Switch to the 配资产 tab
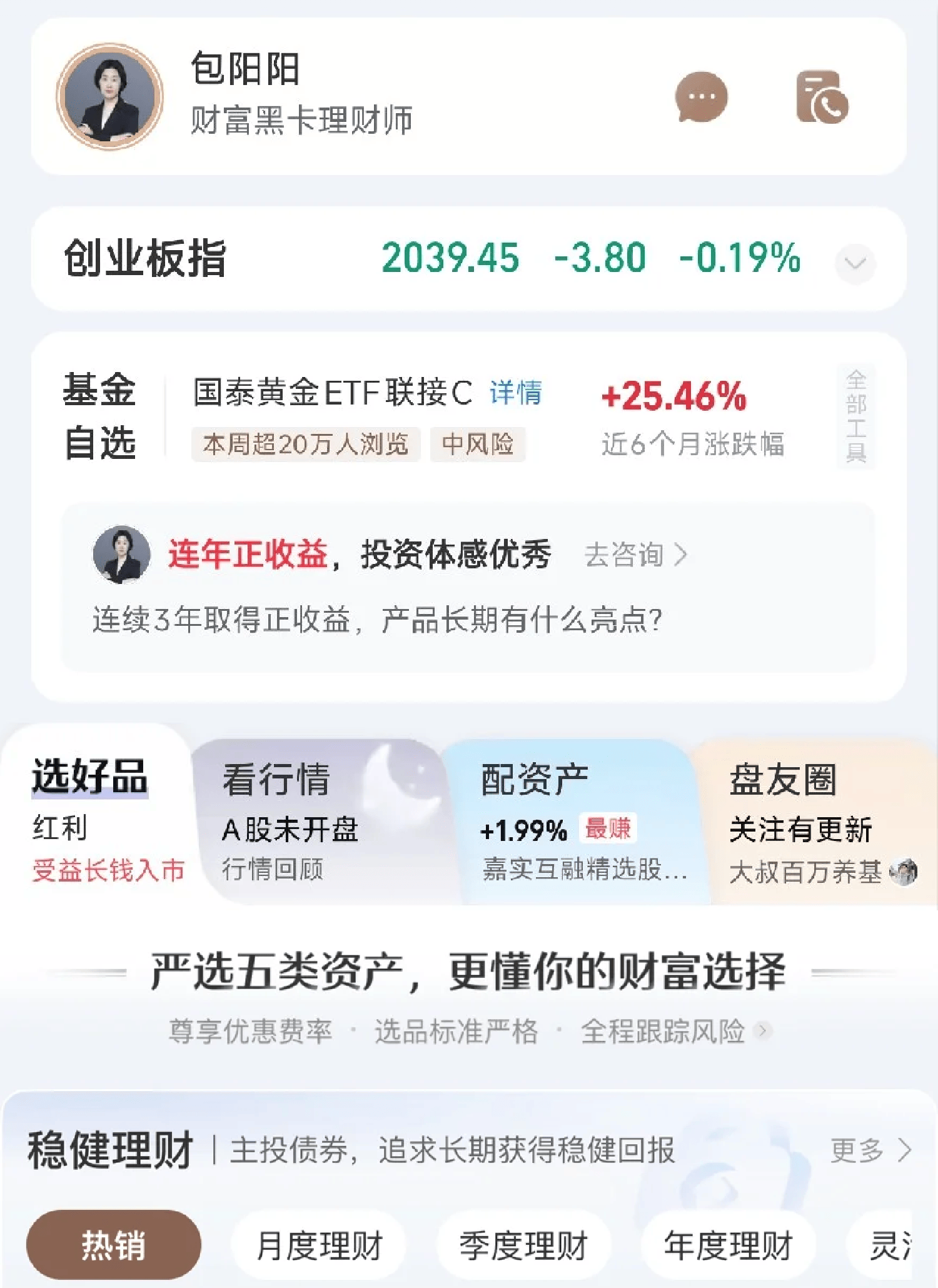The width and height of the screenshot is (938, 1288). 535,780
